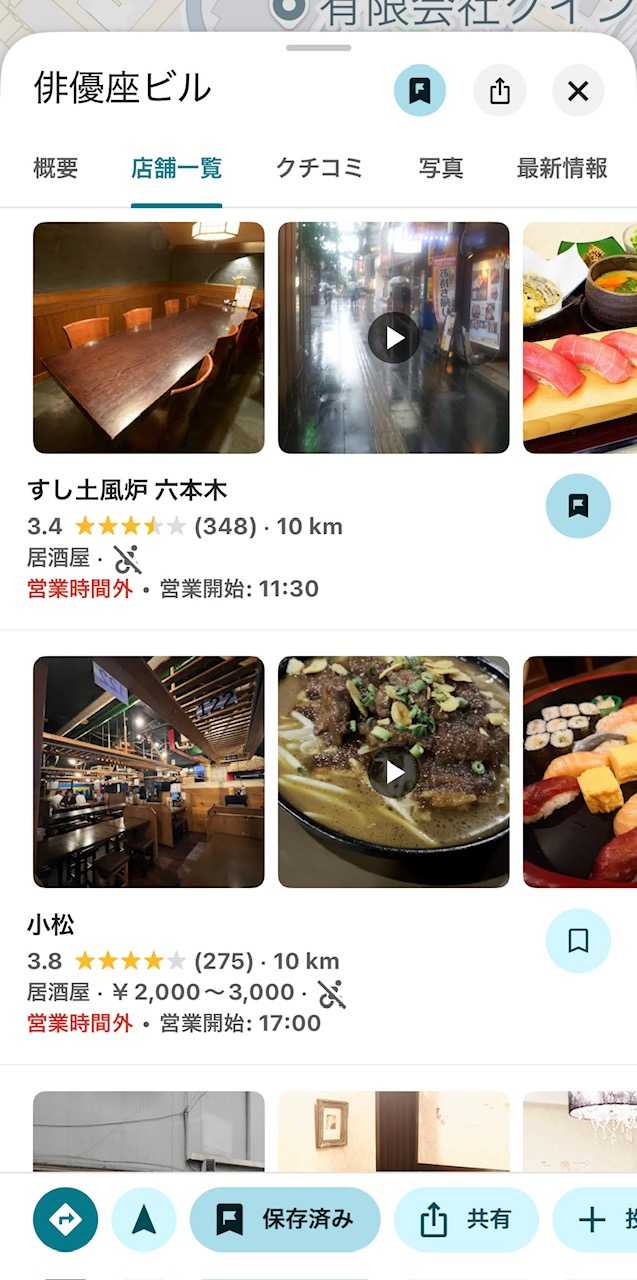The height and width of the screenshot is (1280, 637).
Task: Tap the 保存済み button
Action: (x=285, y=1219)
